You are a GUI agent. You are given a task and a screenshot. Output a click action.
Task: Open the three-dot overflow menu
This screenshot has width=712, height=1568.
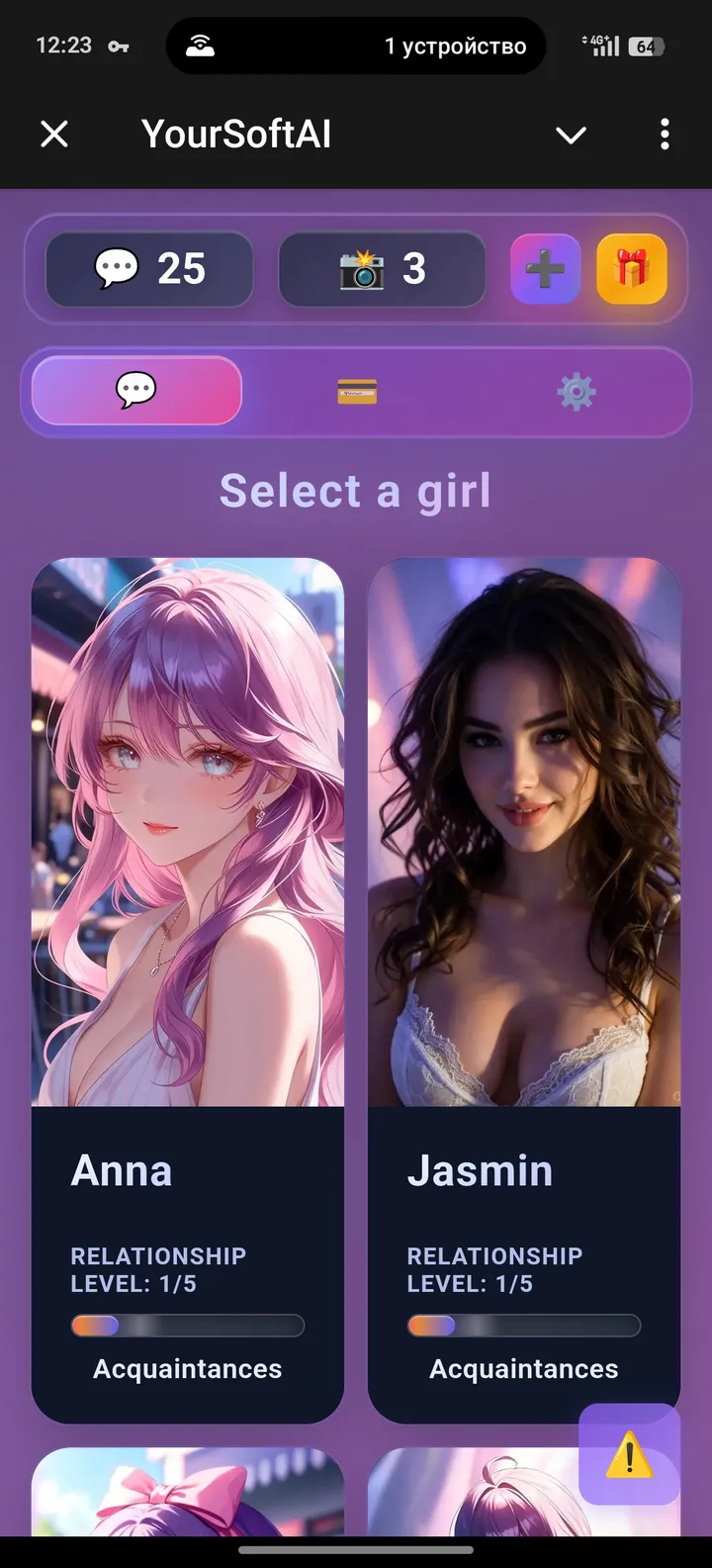(x=665, y=134)
